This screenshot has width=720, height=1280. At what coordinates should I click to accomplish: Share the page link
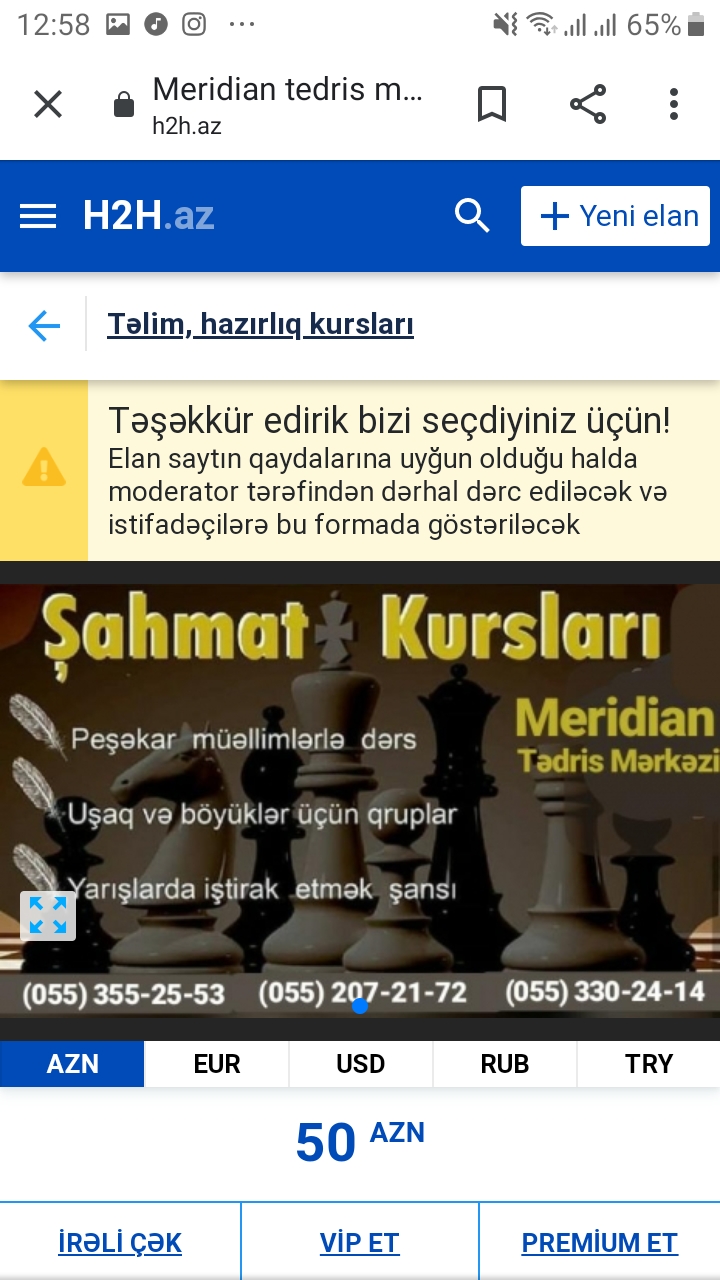tap(588, 104)
